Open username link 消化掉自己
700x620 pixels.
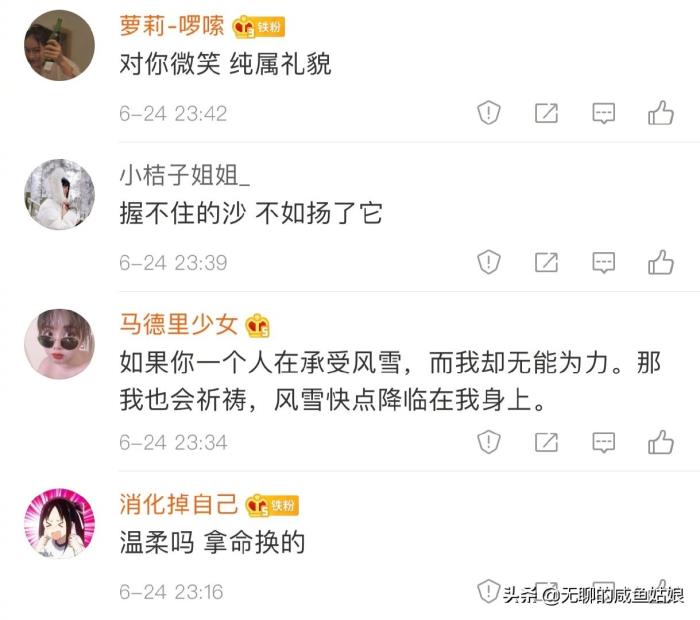180,504
